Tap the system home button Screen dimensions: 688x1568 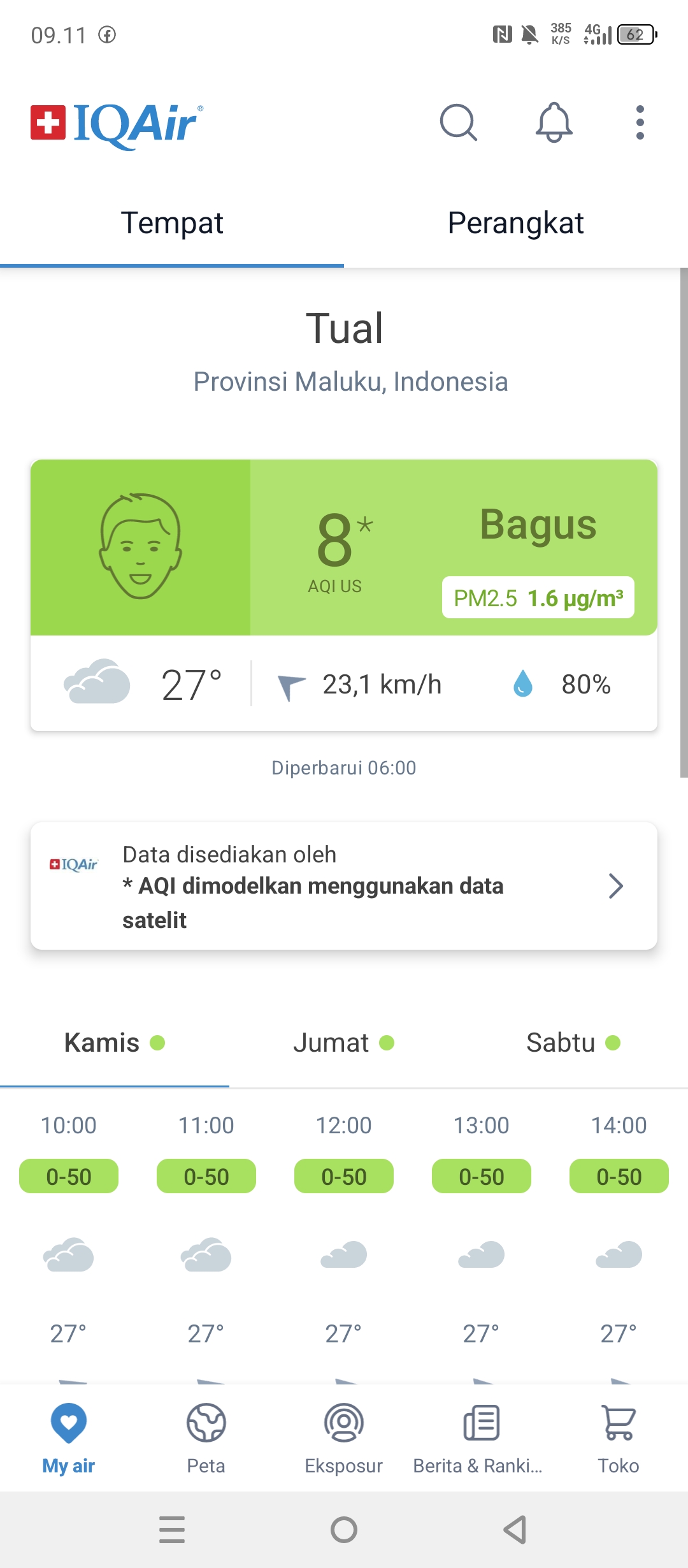pyautogui.click(x=344, y=1530)
